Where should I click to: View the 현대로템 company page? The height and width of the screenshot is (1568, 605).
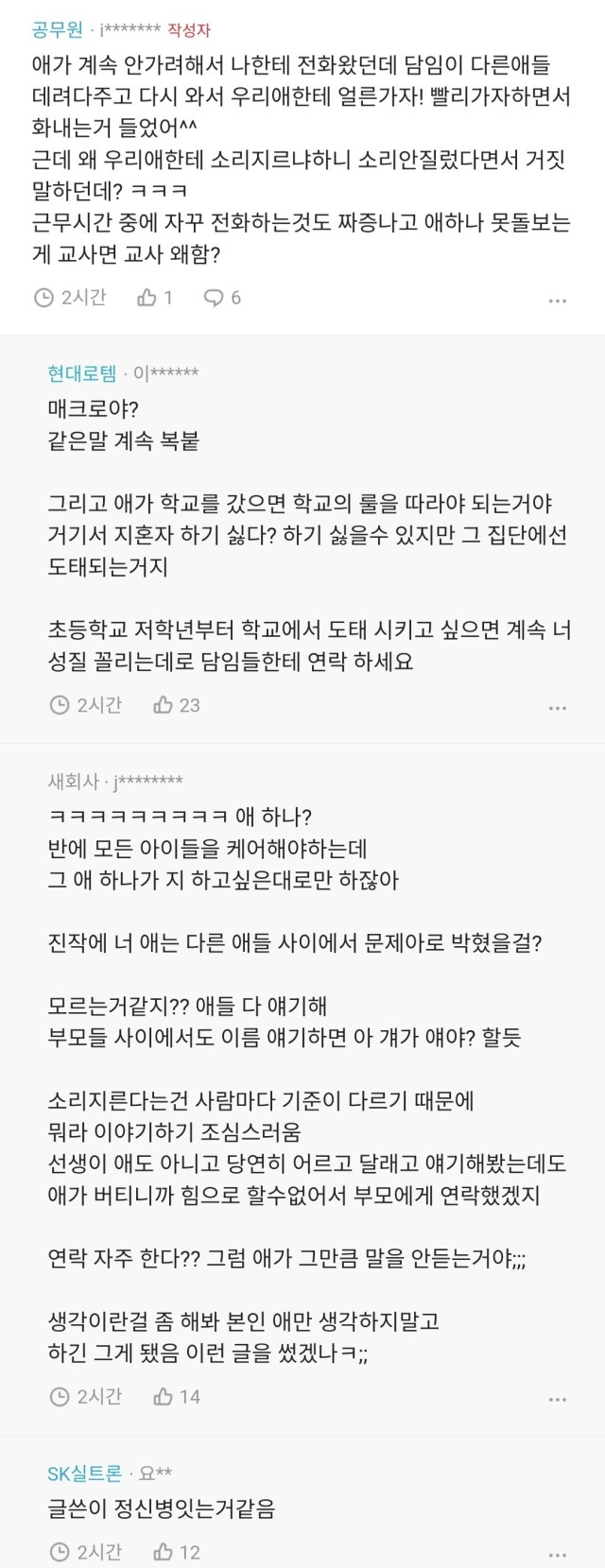click(82, 373)
